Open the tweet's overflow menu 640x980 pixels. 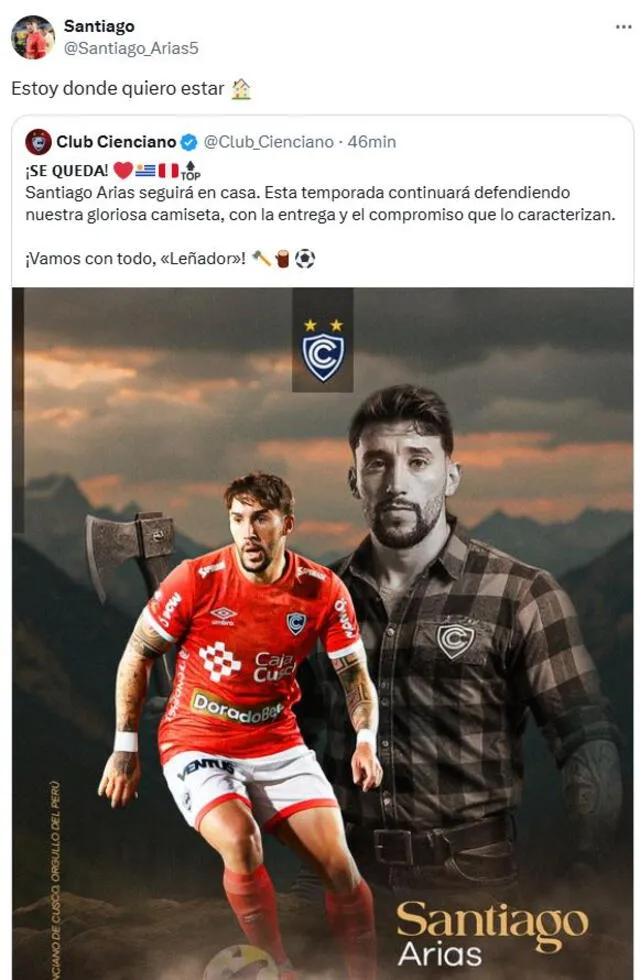tap(622, 27)
